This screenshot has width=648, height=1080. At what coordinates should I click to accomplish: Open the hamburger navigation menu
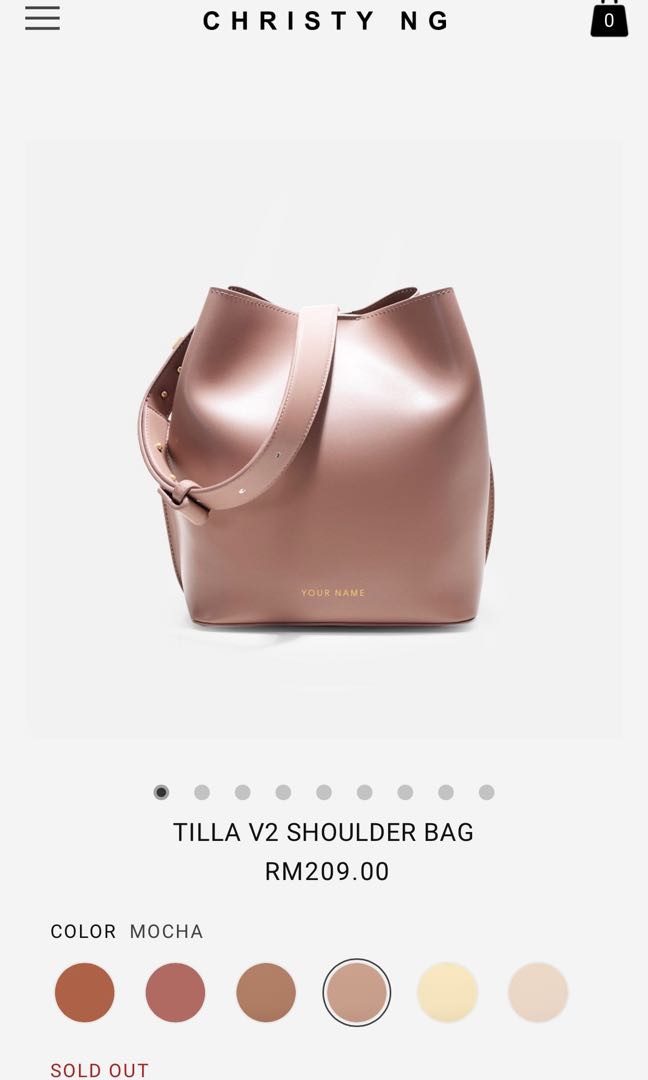point(42,18)
